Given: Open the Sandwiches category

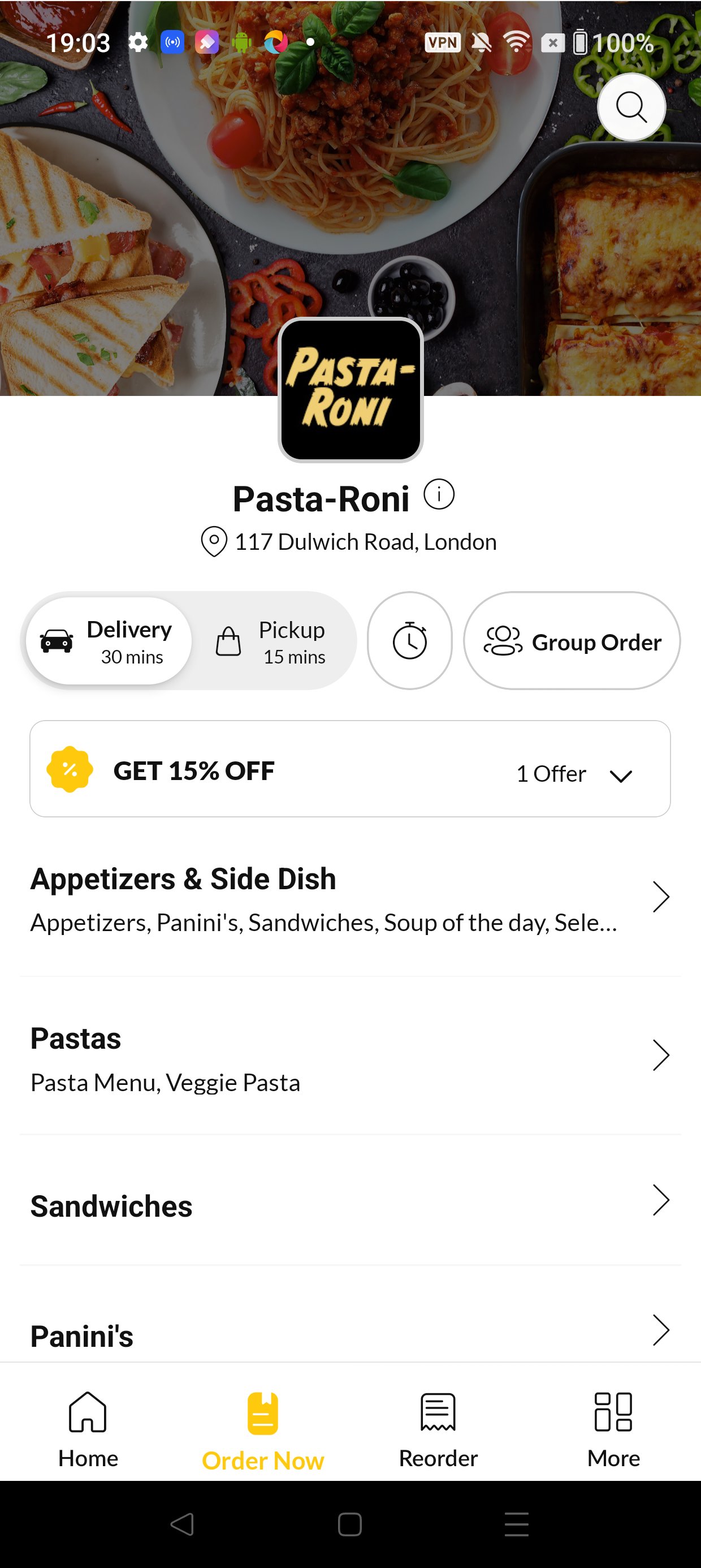Looking at the screenshot, I should click(x=350, y=1201).
